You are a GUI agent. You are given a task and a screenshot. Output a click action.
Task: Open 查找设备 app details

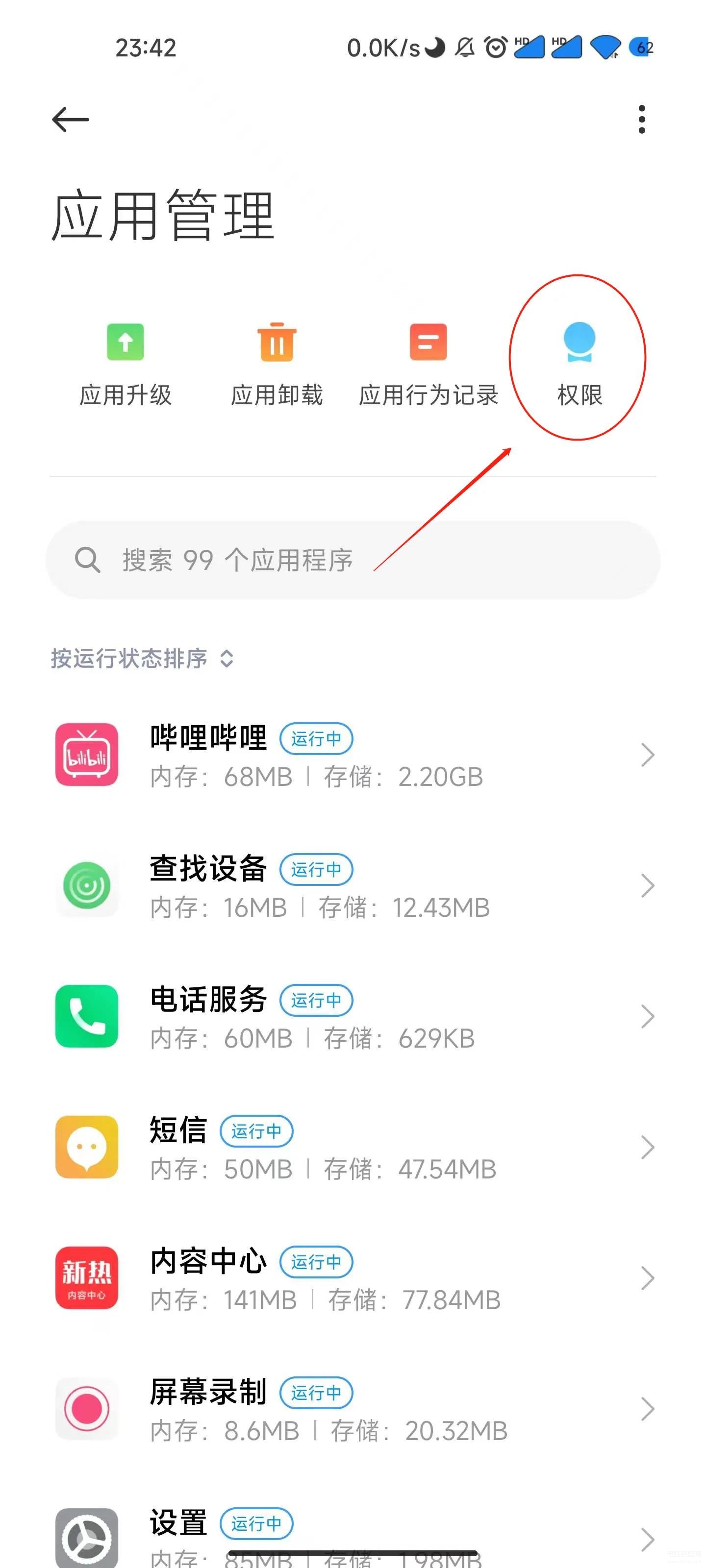tap(353, 885)
